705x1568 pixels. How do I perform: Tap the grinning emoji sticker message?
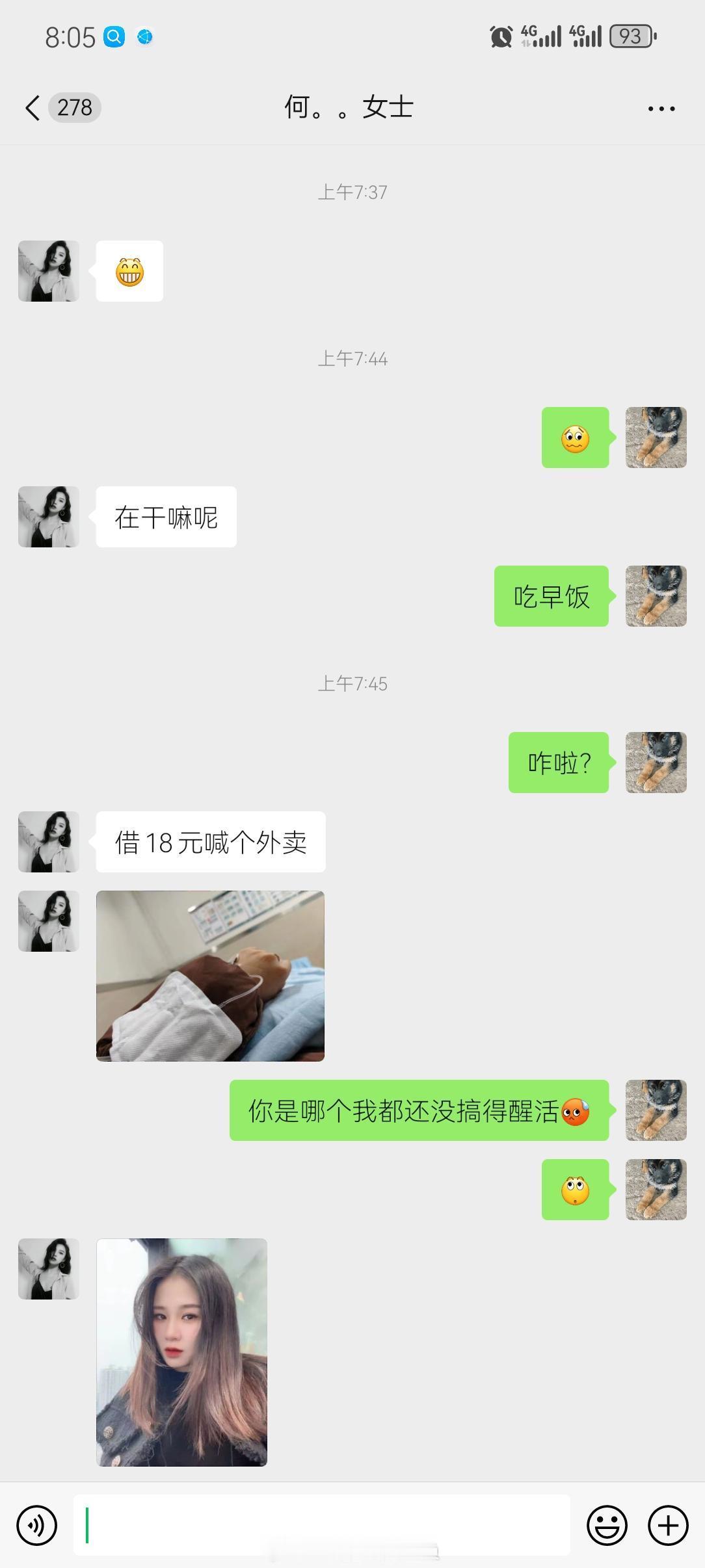129,271
